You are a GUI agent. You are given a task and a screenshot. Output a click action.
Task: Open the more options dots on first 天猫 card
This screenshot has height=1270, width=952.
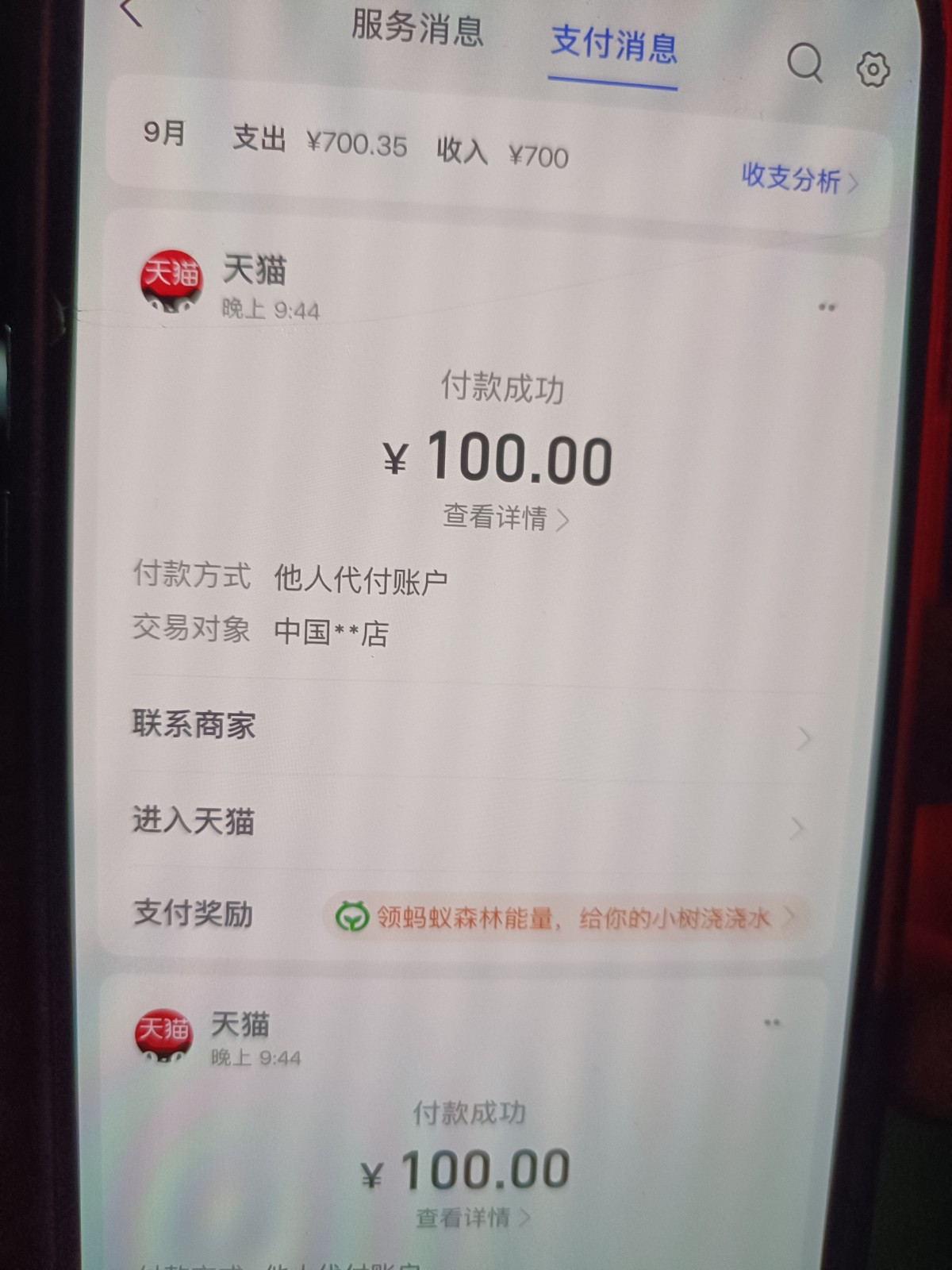tap(827, 307)
